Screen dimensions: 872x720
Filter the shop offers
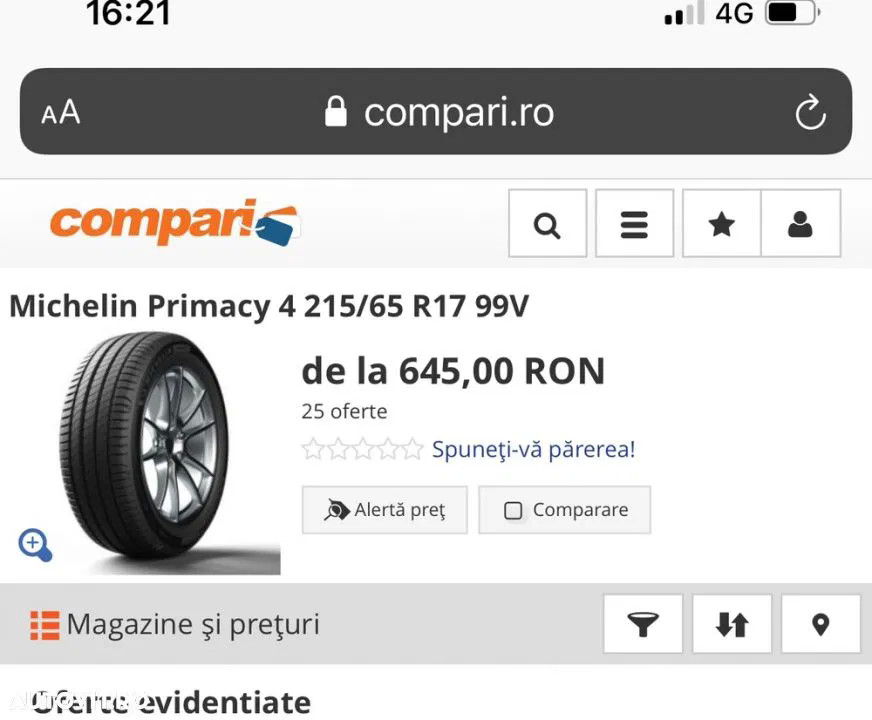[643, 625]
